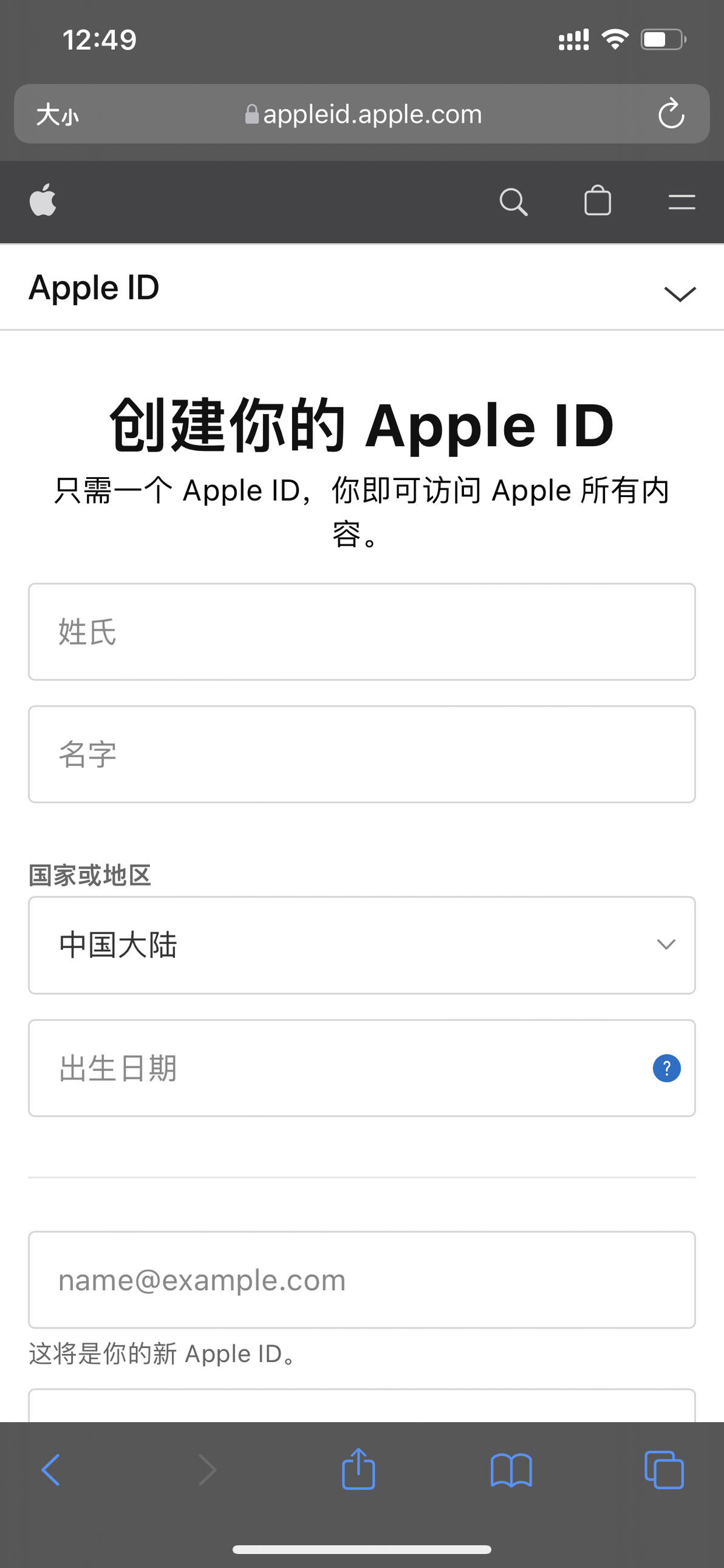The width and height of the screenshot is (724, 1568).
Task: Go back to the previous page
Action: (x=51, y=1470)
